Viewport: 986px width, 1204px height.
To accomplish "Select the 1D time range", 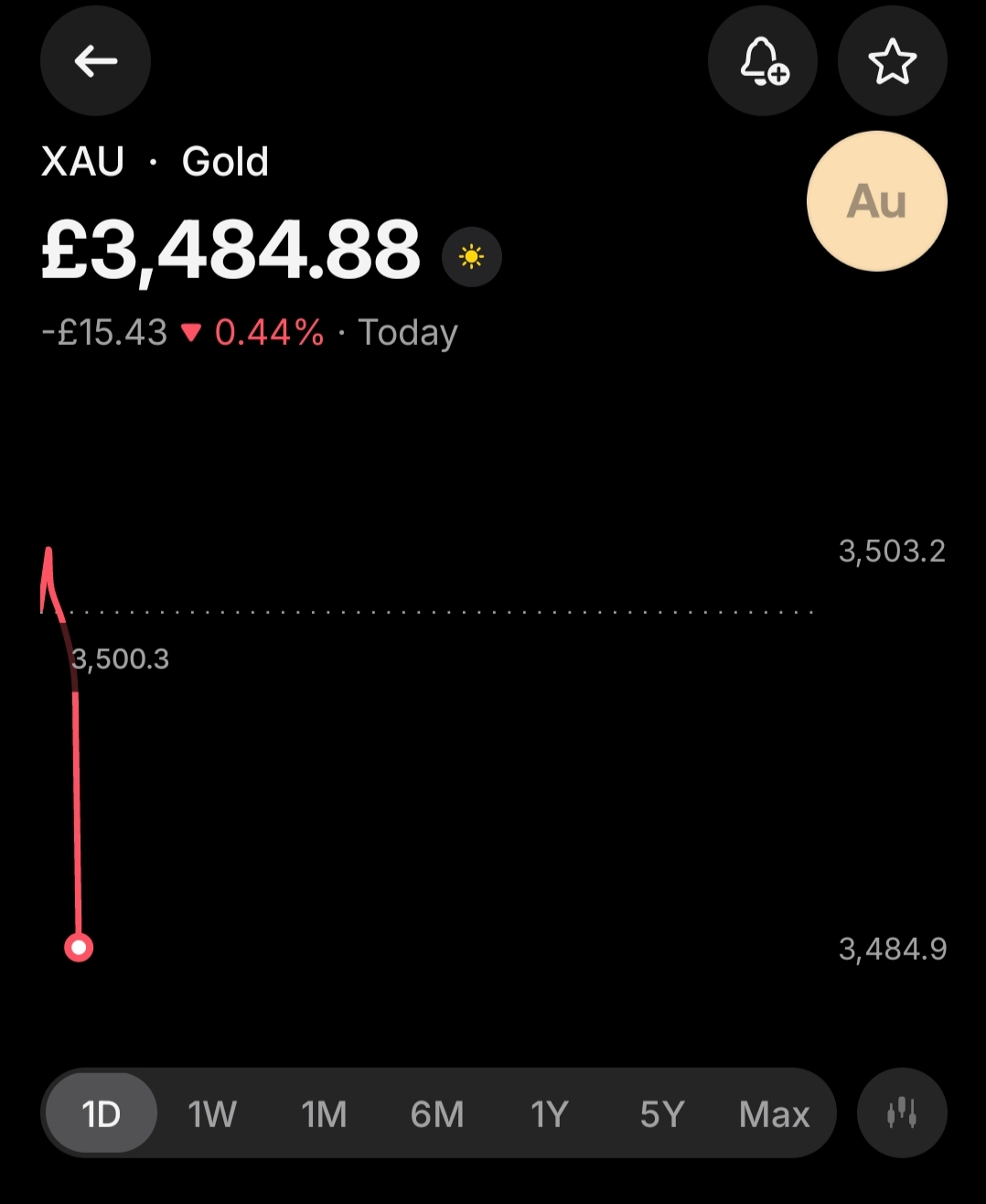I will click(101, 1113).
